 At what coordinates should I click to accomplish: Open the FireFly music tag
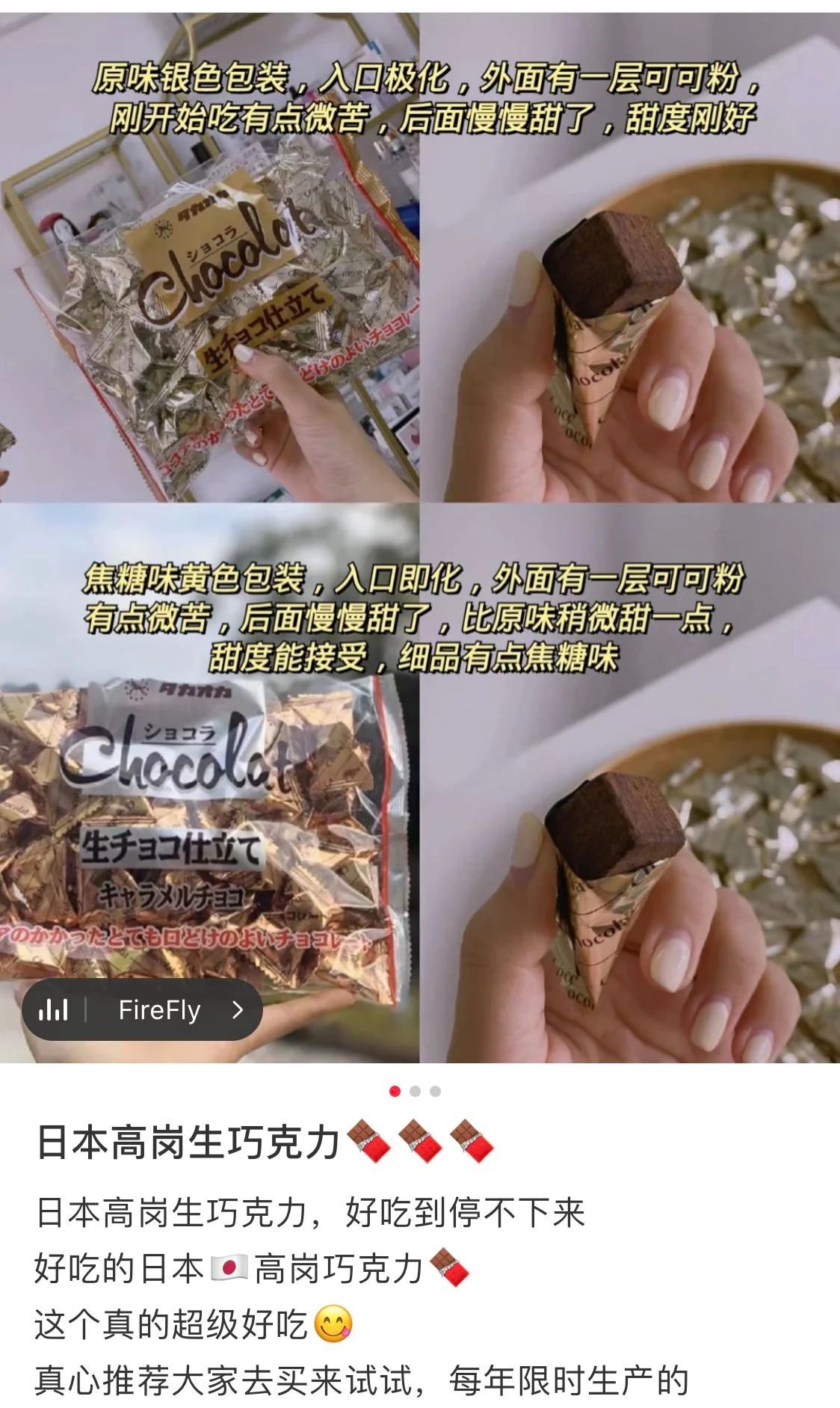pyautogui.click(x=142, y=1010)
